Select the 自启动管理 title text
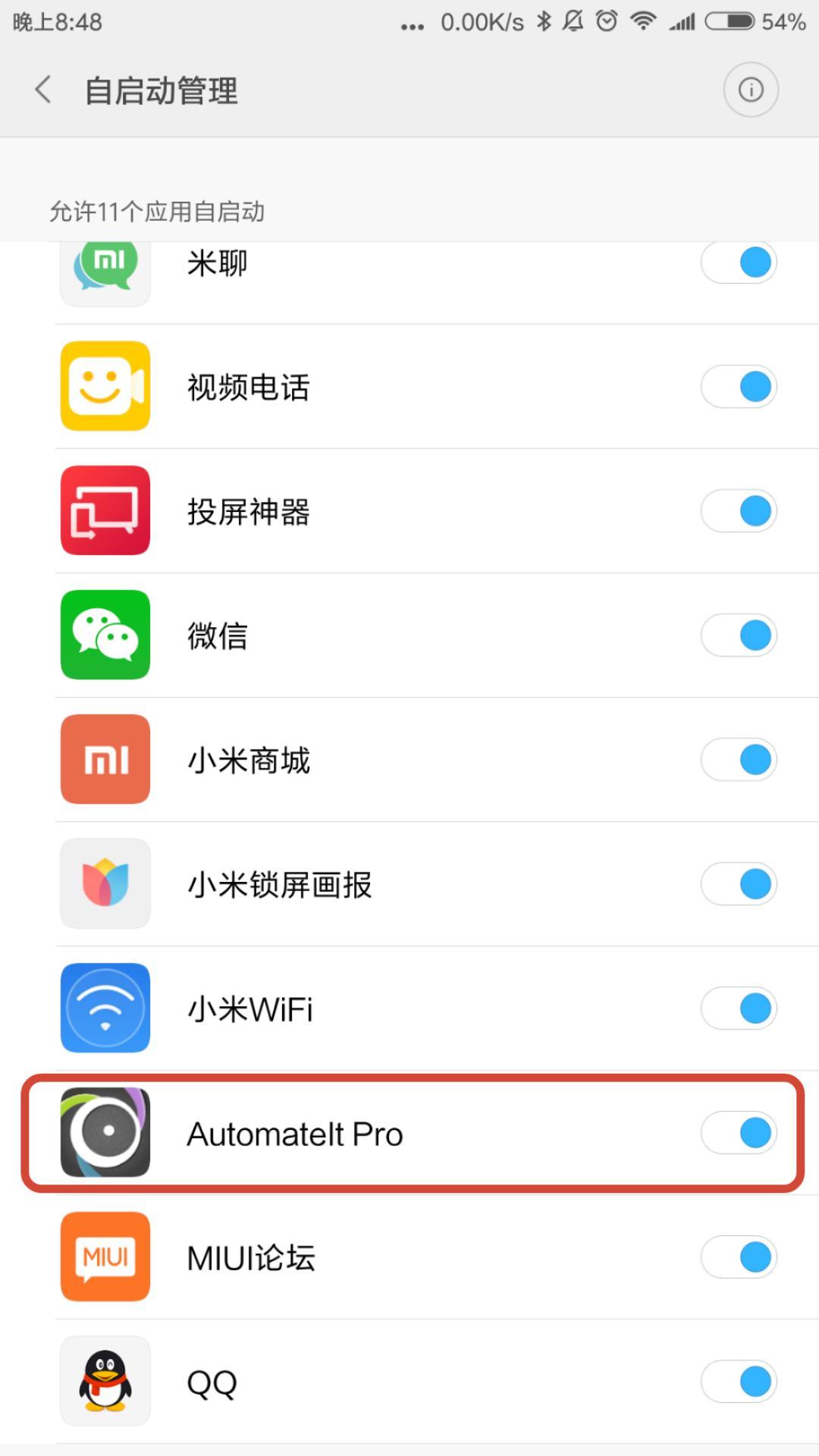This screenshot has height=1456, width=819. pos(162,89)
